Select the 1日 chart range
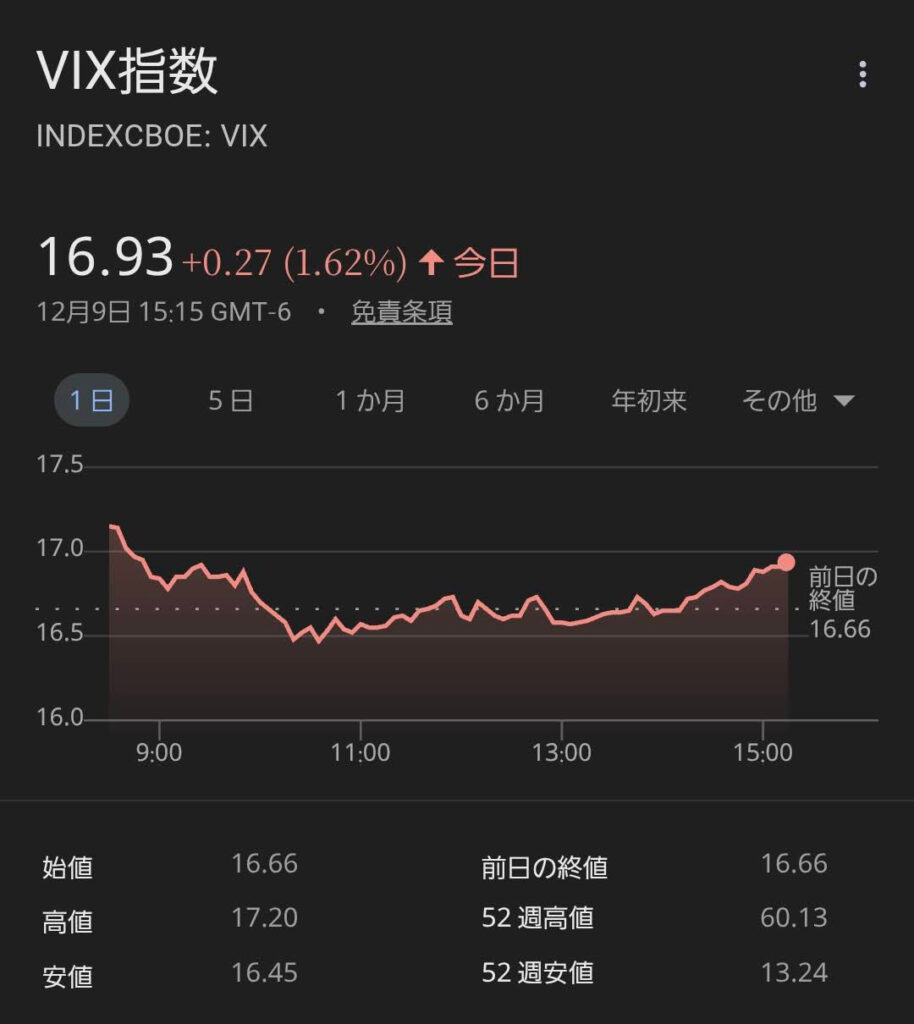 click(91, 401)
